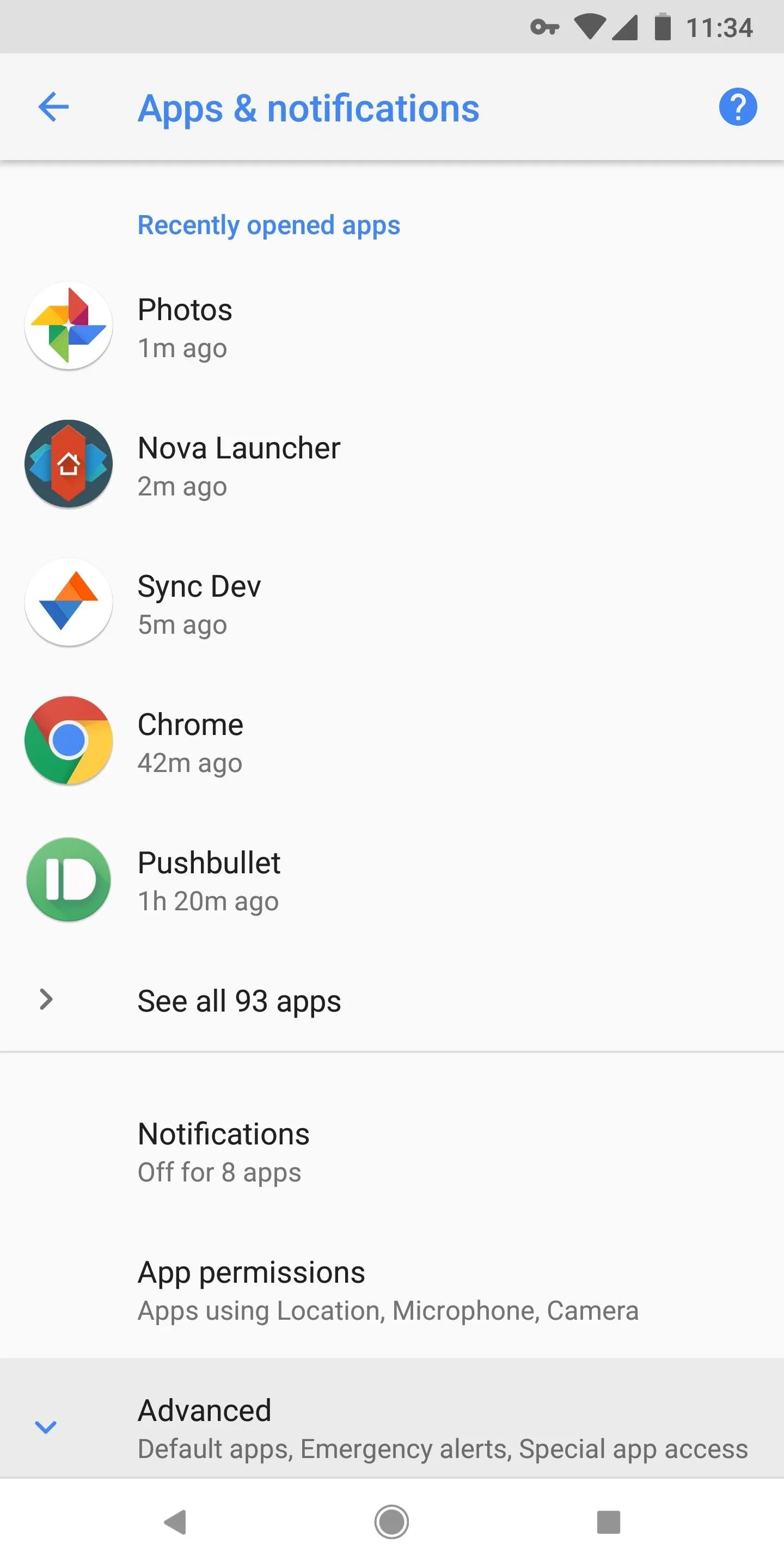This screenshot has width=784, height=1568.
Task: Go back using the top arrow
Action: pyautogui.click(x=53, y=107)
